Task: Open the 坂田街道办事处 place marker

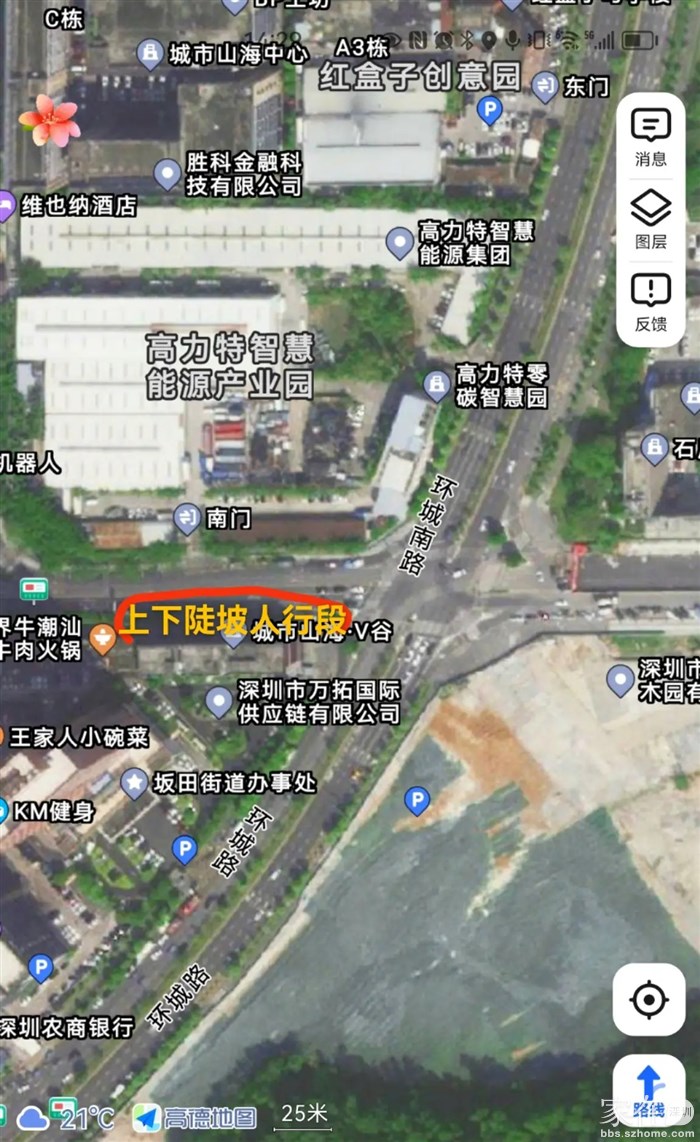Action: point(134,784)
